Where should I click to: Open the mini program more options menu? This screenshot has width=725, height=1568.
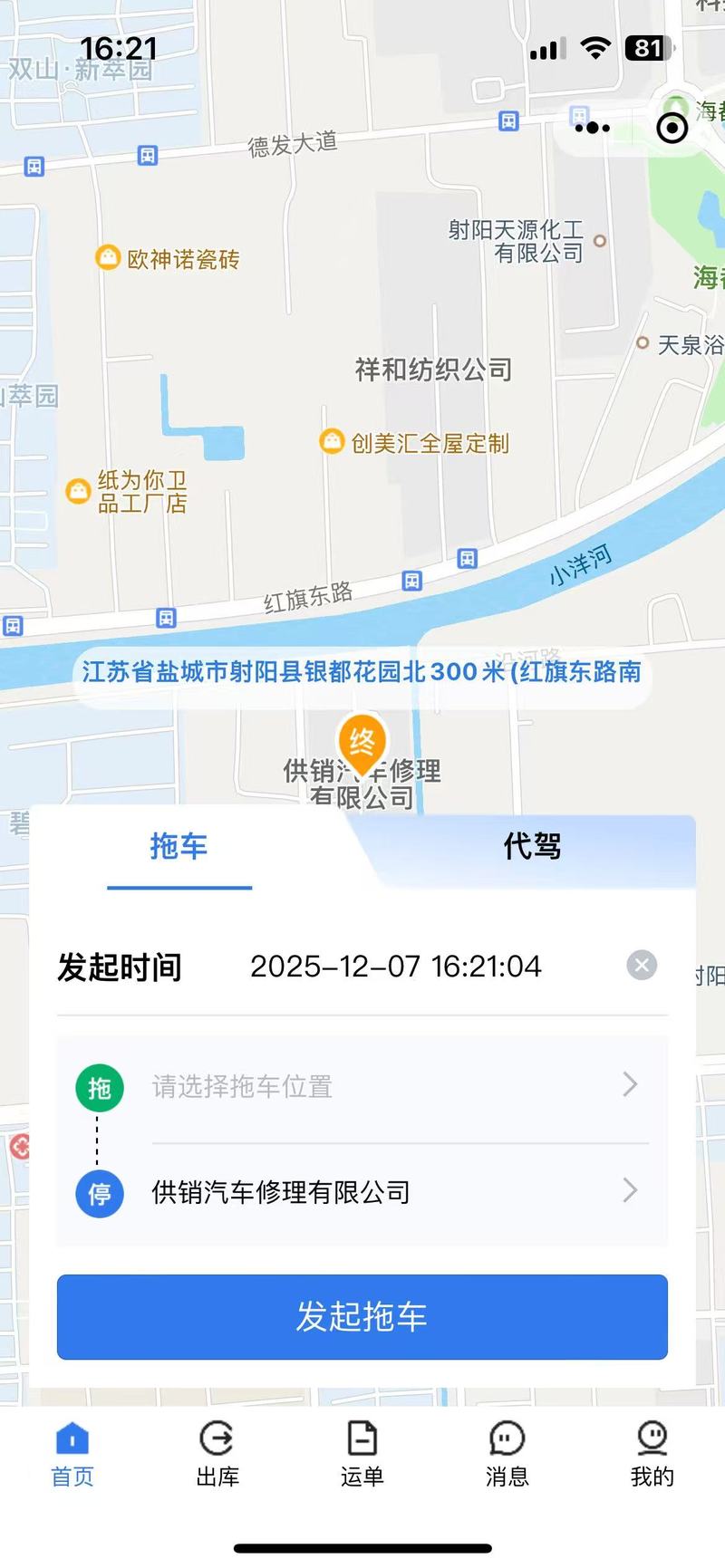593,128
